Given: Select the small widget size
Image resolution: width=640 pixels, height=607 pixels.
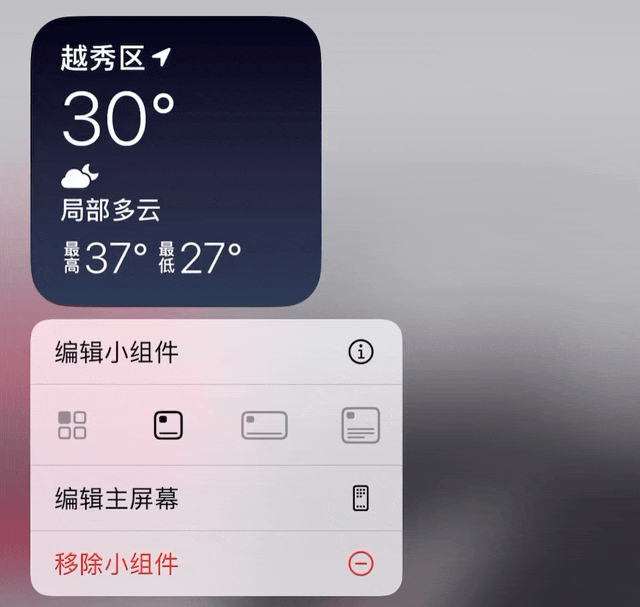Looking at the screenshot, I should tap(169, 425).
